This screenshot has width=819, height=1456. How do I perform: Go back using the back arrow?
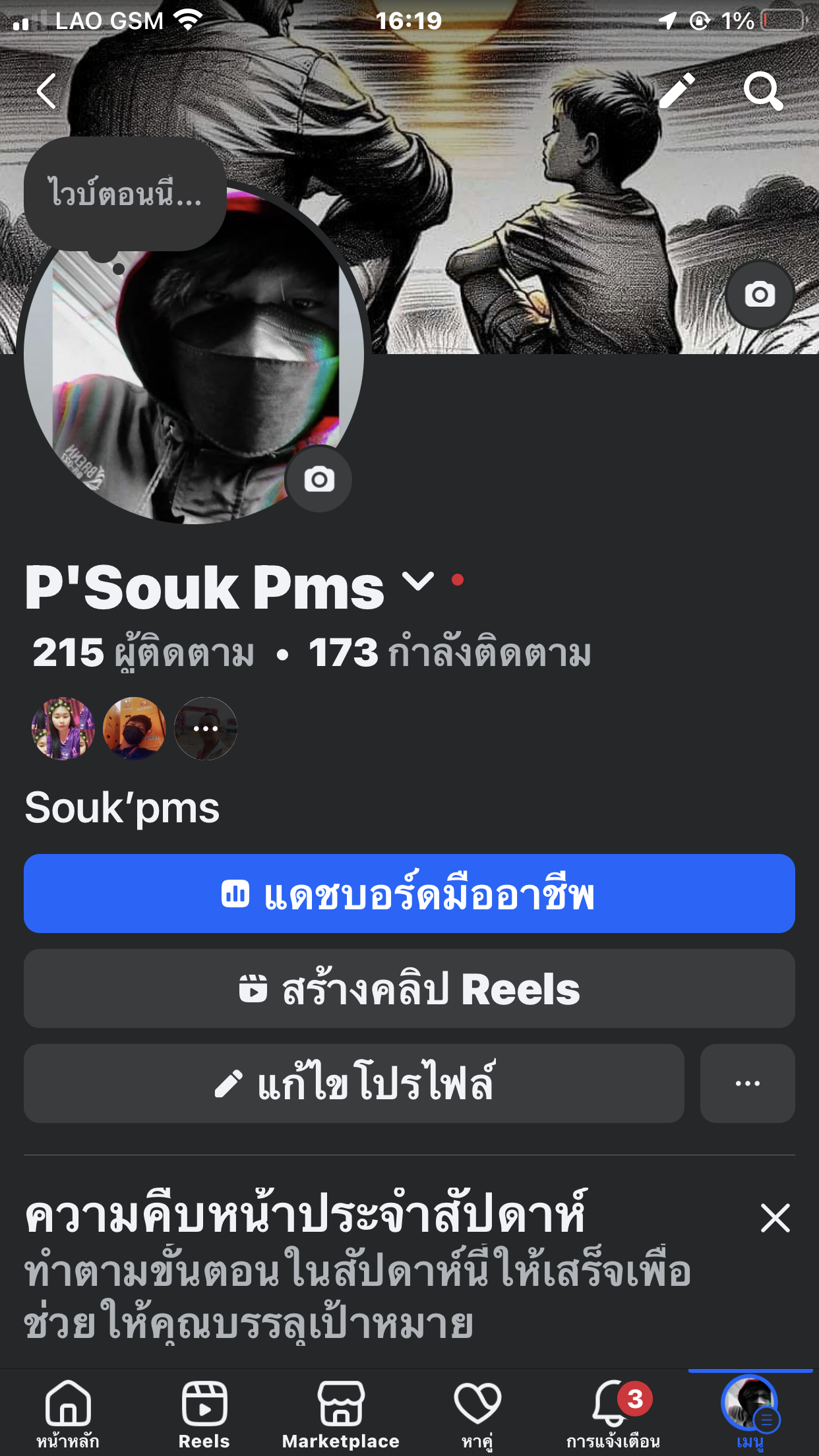point(46,91)
